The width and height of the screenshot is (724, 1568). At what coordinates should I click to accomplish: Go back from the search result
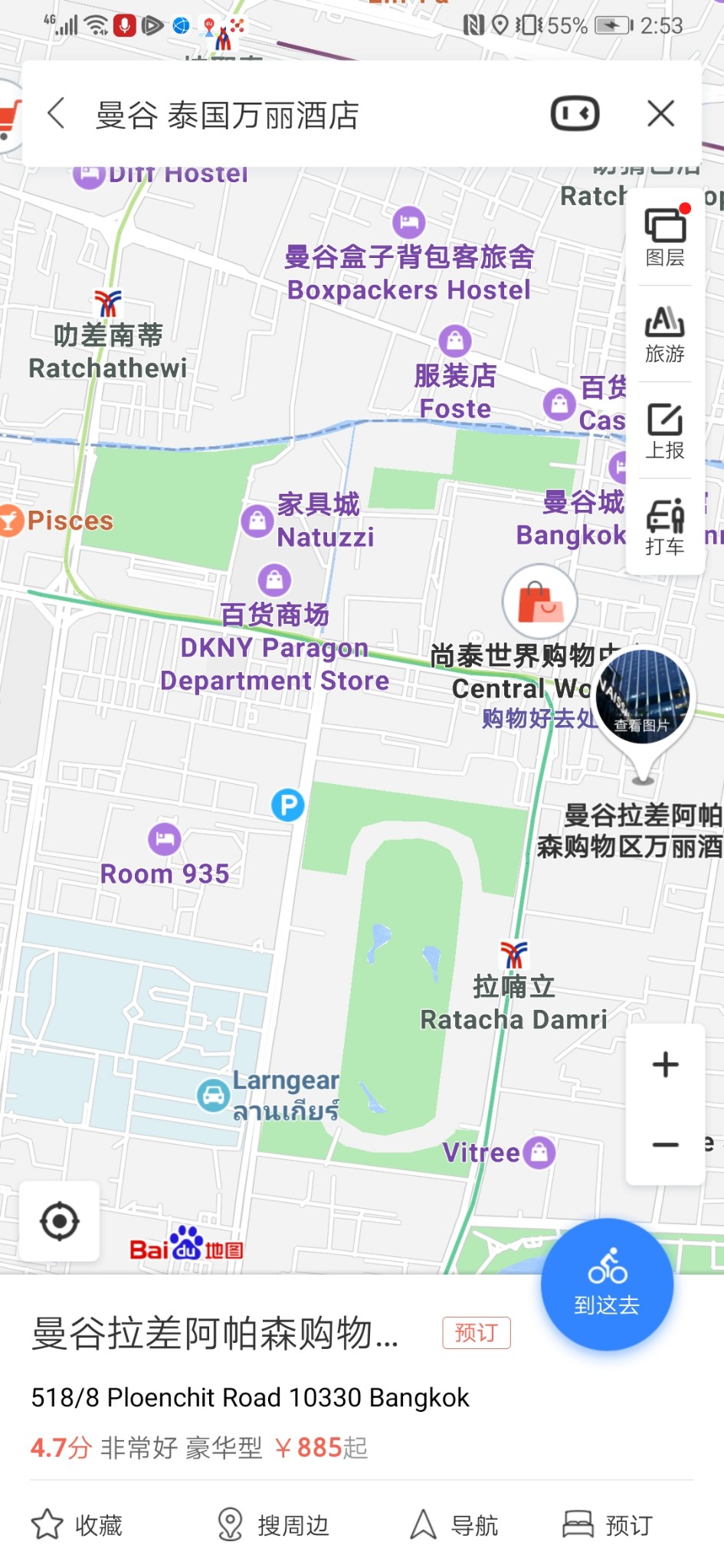56,114
